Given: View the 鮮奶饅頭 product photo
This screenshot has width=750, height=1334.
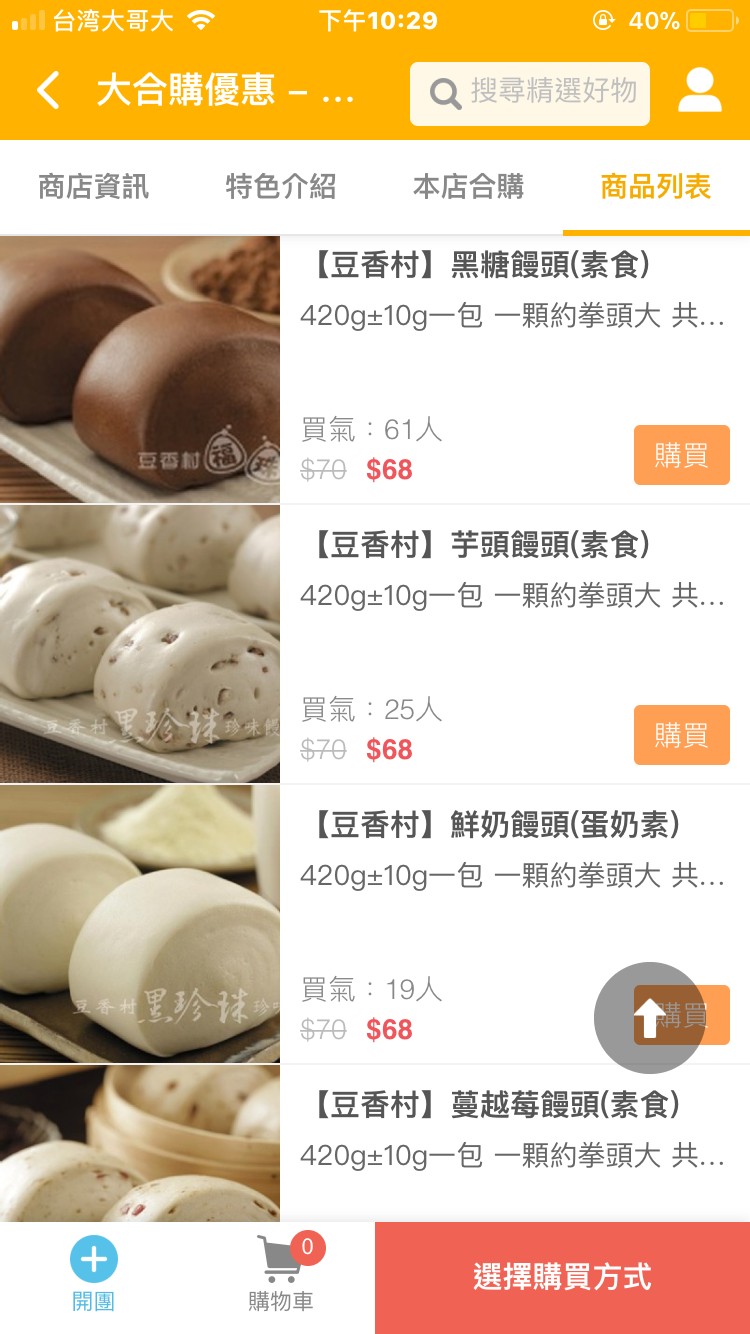Looking at the screenshot, I should (140, 924).
